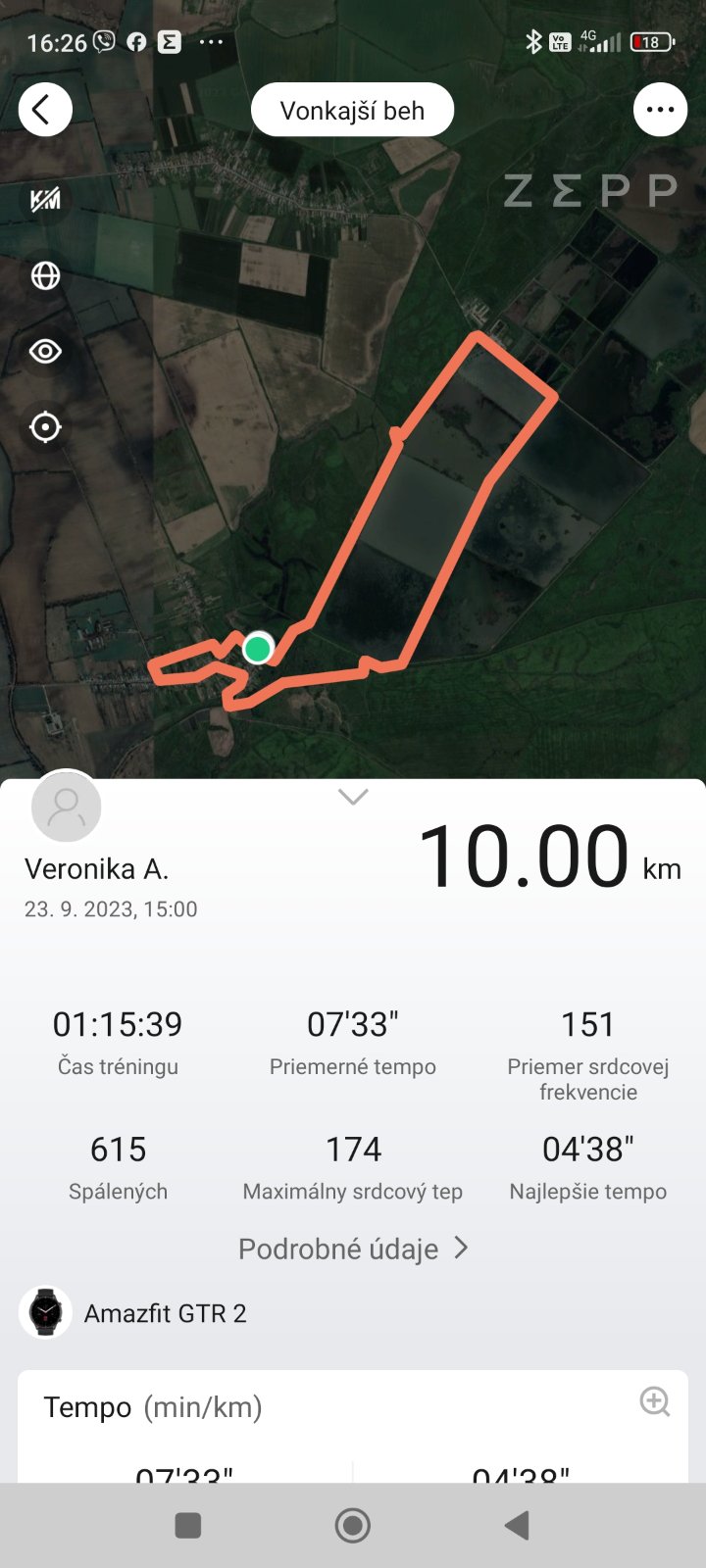The image size is (706, 1568).
Task: Go back using the top-left arrow
Action: (45, 110)
